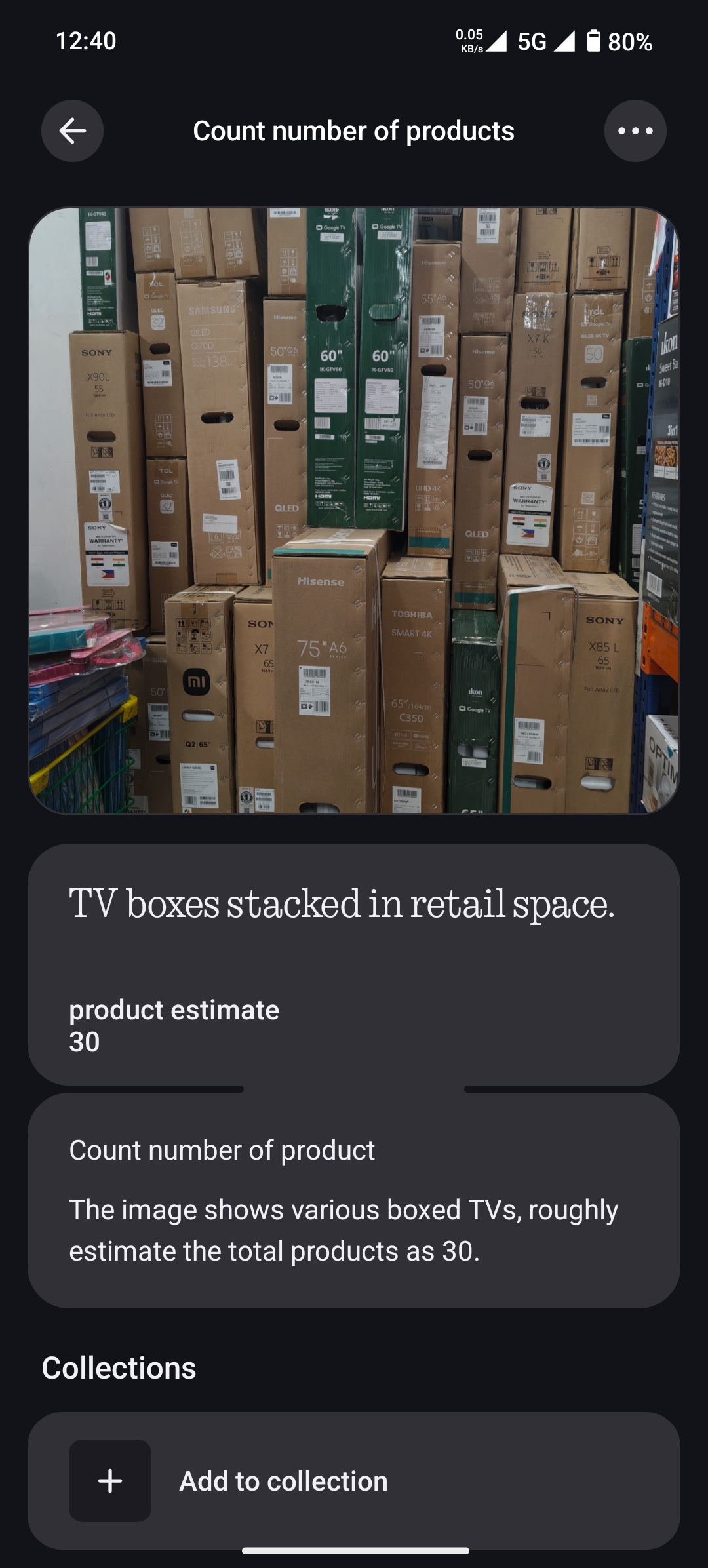The image size is (708, 1568).
Task: Tap Add to collection
Action: point(283,1481)
